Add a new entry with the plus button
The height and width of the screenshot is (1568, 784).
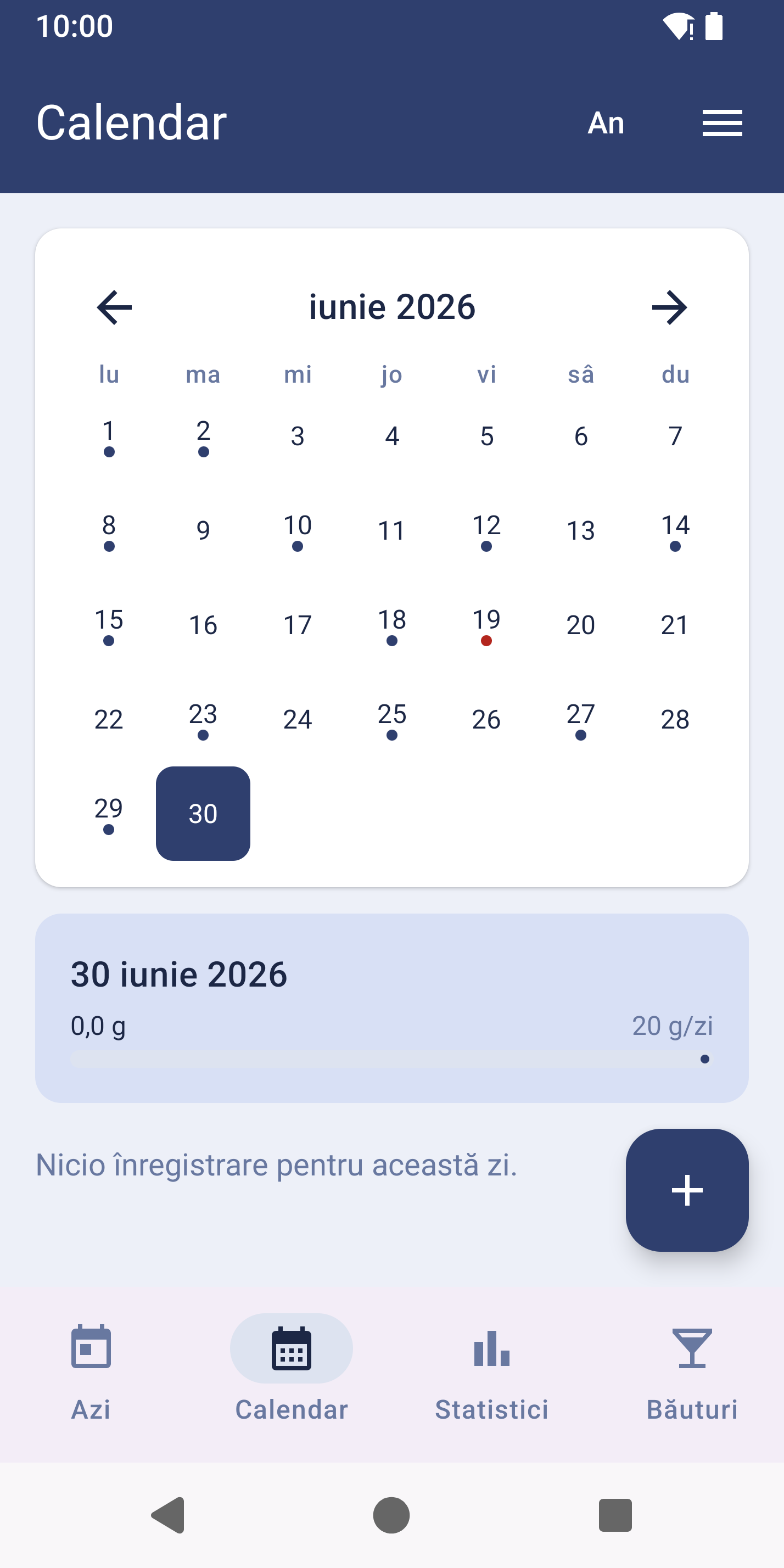coord(687,1190)
